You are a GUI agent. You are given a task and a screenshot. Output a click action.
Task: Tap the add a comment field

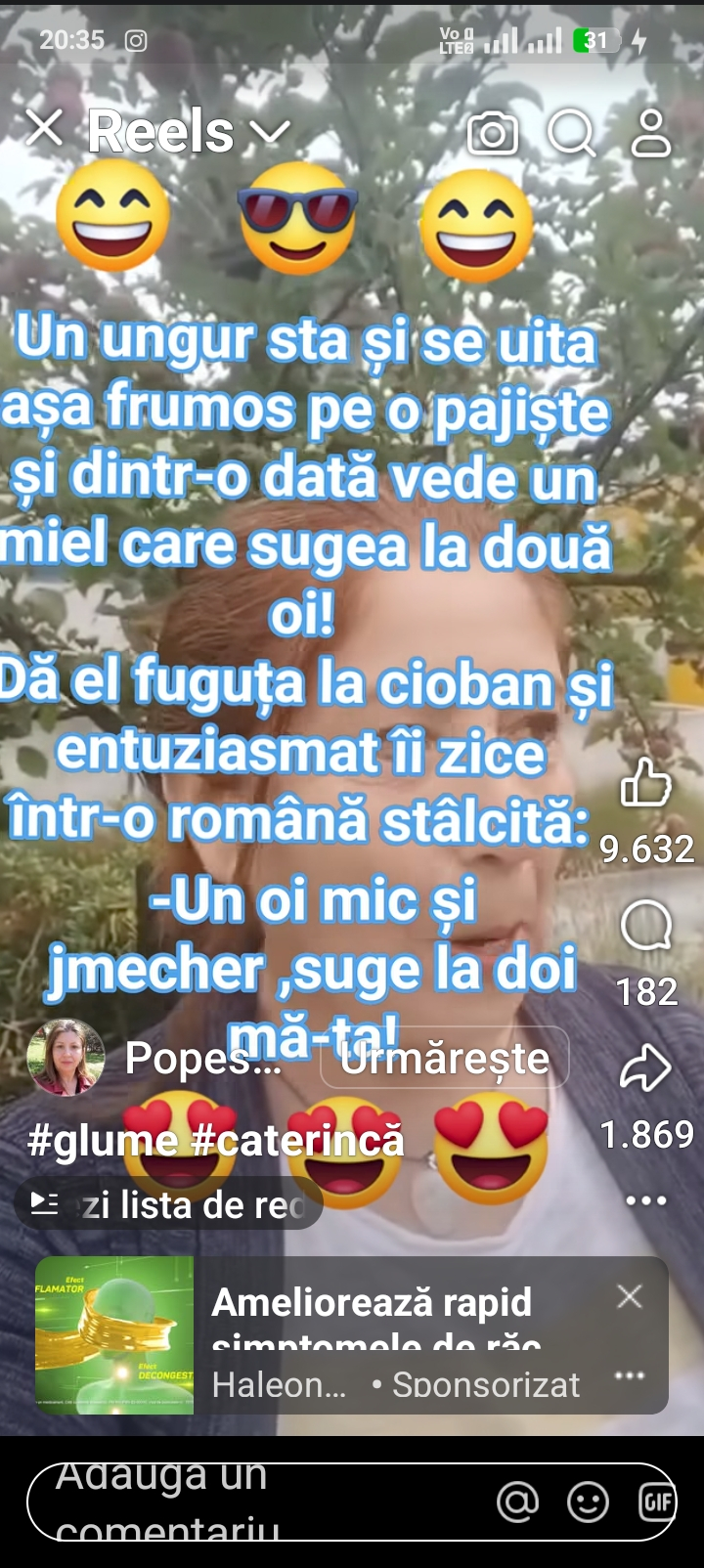point(254,1502)
